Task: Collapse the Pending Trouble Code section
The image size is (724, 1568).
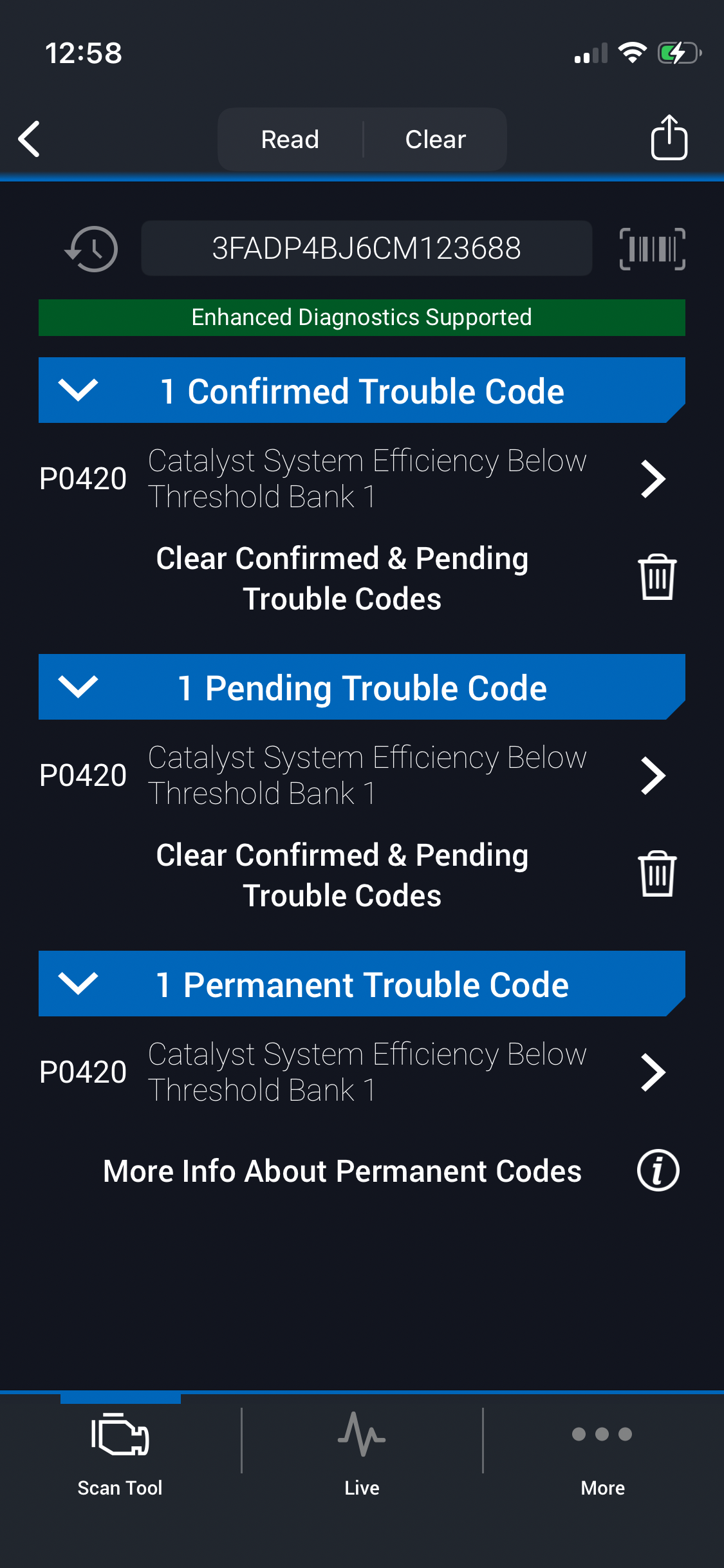Action: click(x=78, y=687)
